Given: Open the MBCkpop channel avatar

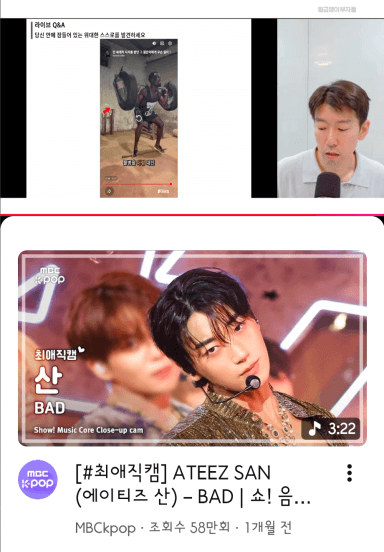Looking at the screenshot, I should [x=38, y=479].
